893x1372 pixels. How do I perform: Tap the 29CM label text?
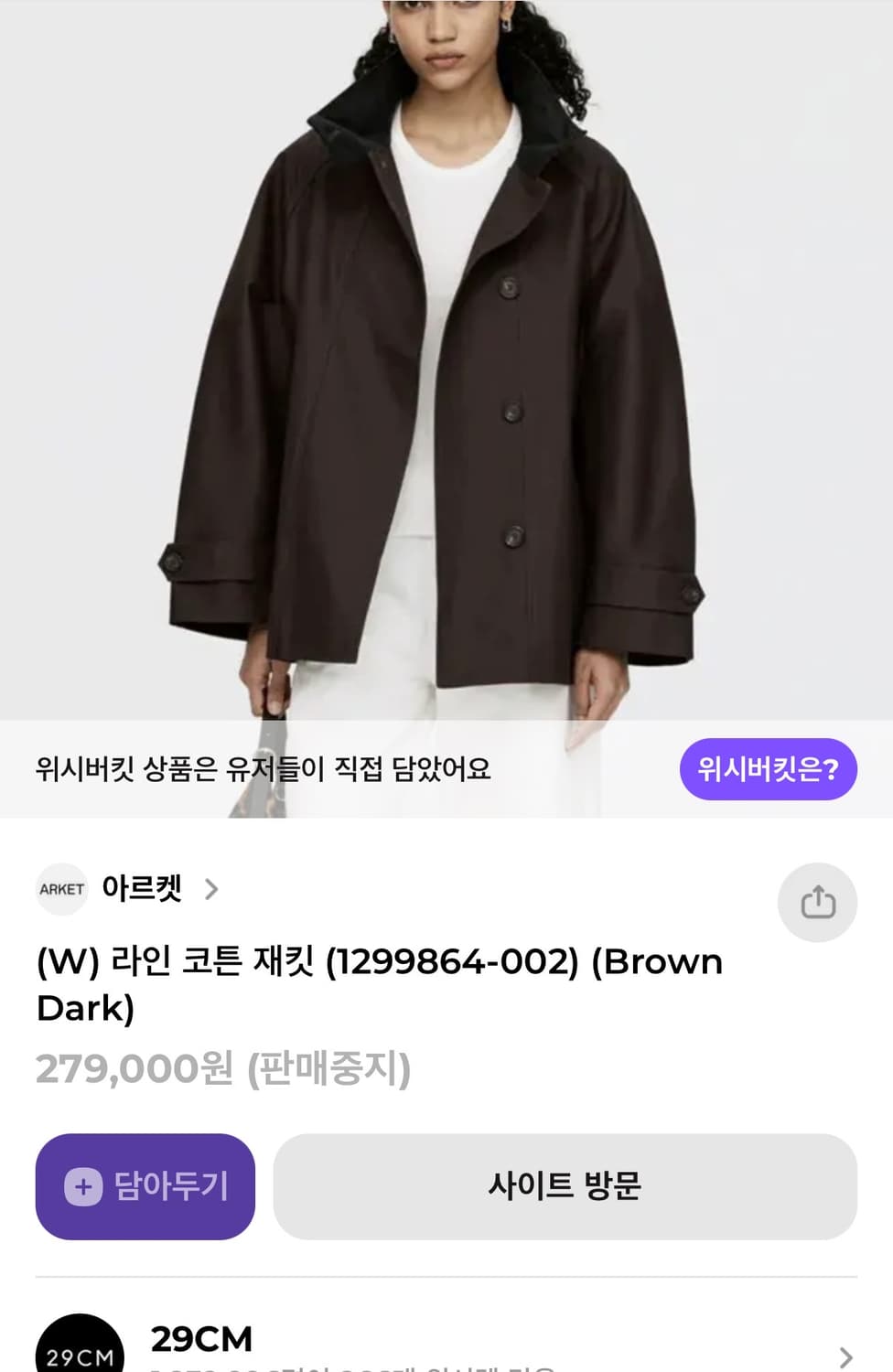tap(199, 1338)
